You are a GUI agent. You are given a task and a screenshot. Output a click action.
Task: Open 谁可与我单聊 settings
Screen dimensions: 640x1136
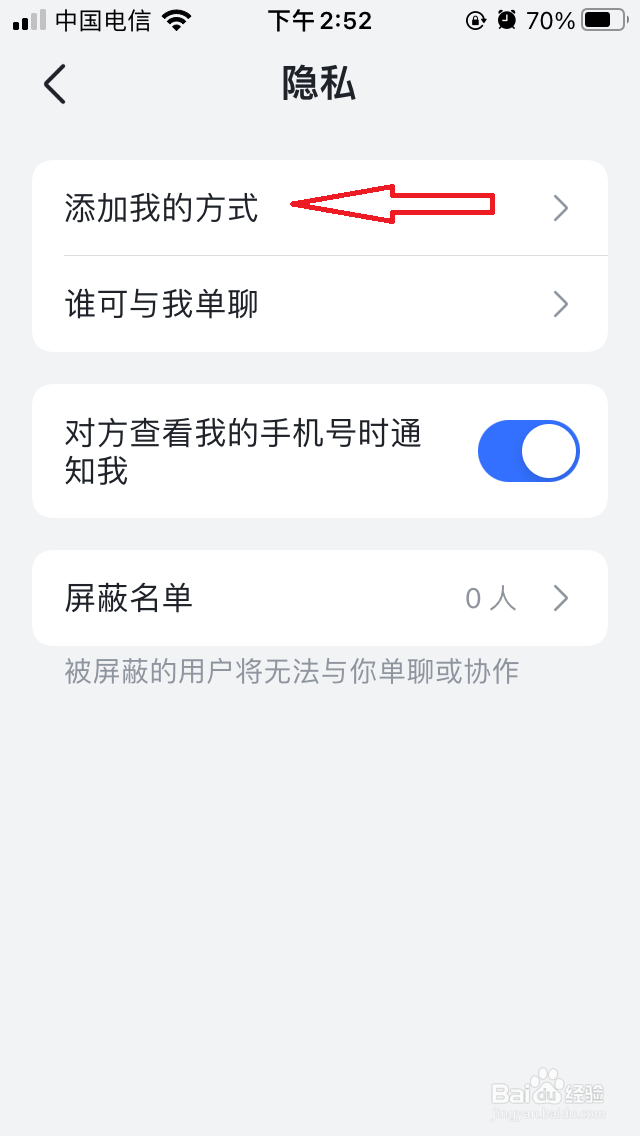319,304
